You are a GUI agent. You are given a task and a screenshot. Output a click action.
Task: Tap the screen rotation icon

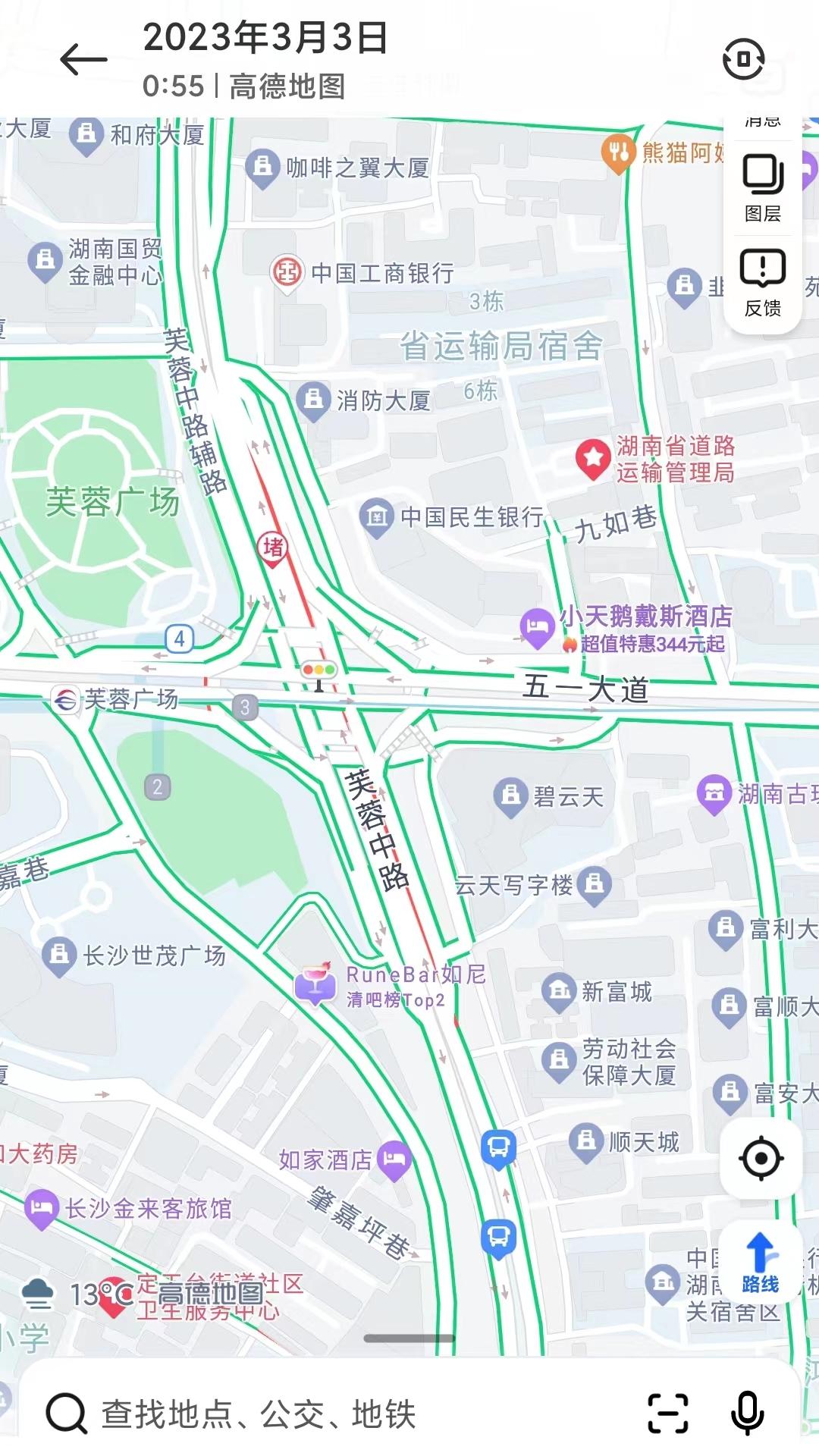743,59
